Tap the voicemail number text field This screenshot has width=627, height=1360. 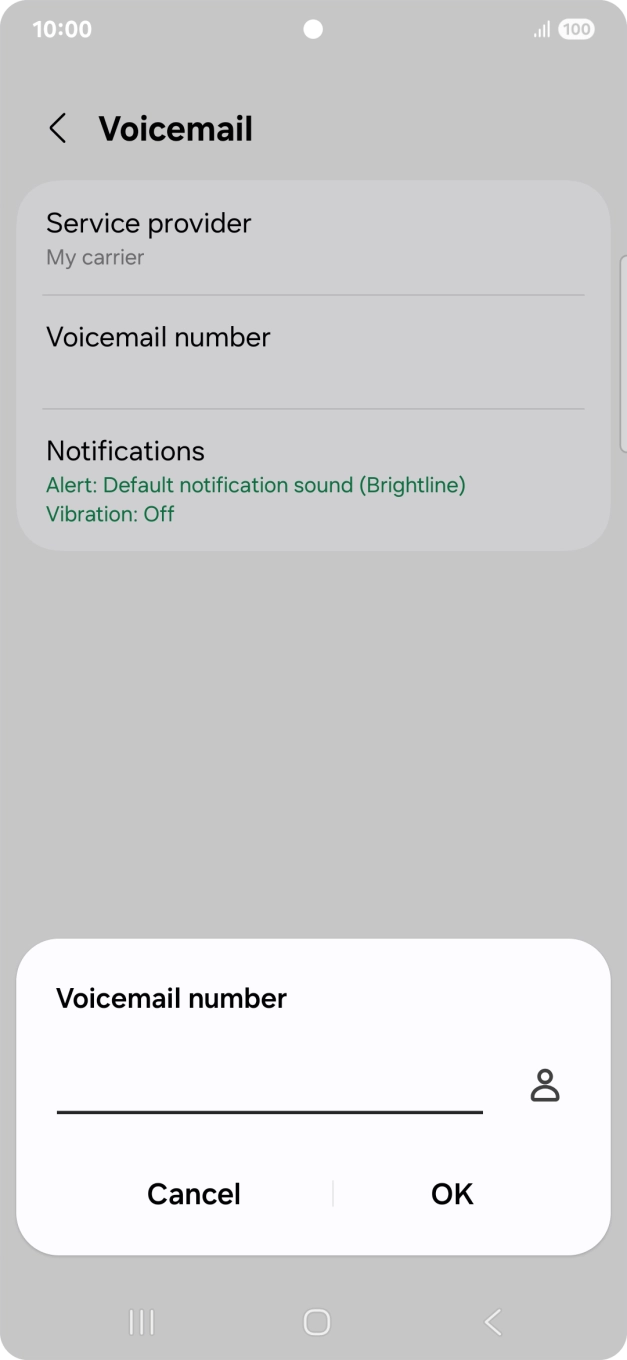click(269, 1086)
